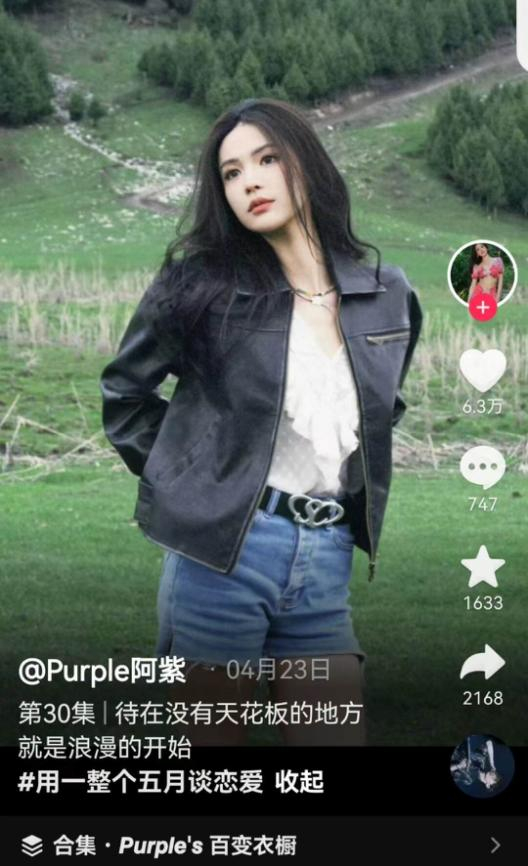The image size is (528, 866).
Task: Open the spinning music disc
Action: coord(482,766)
